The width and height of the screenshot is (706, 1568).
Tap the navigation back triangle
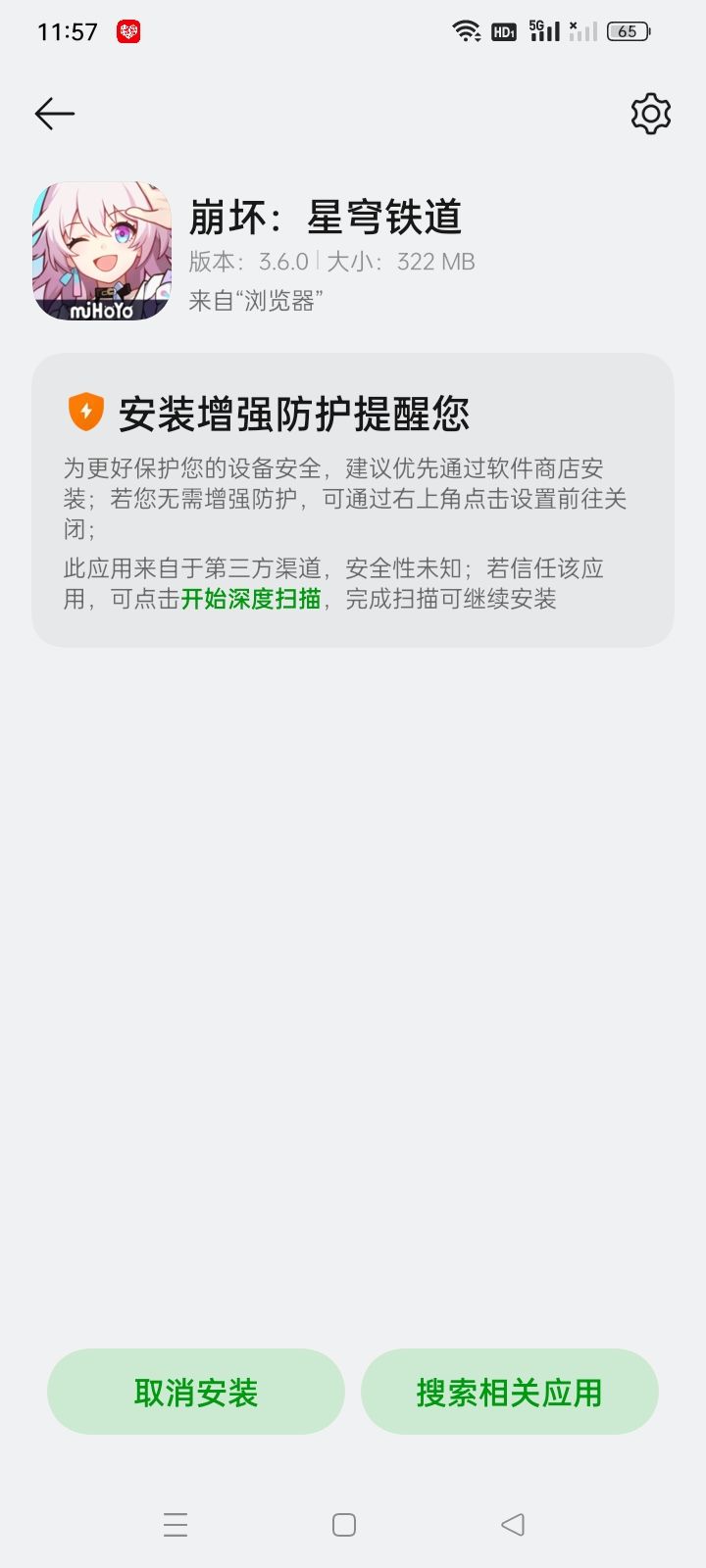coord(513,1525)
